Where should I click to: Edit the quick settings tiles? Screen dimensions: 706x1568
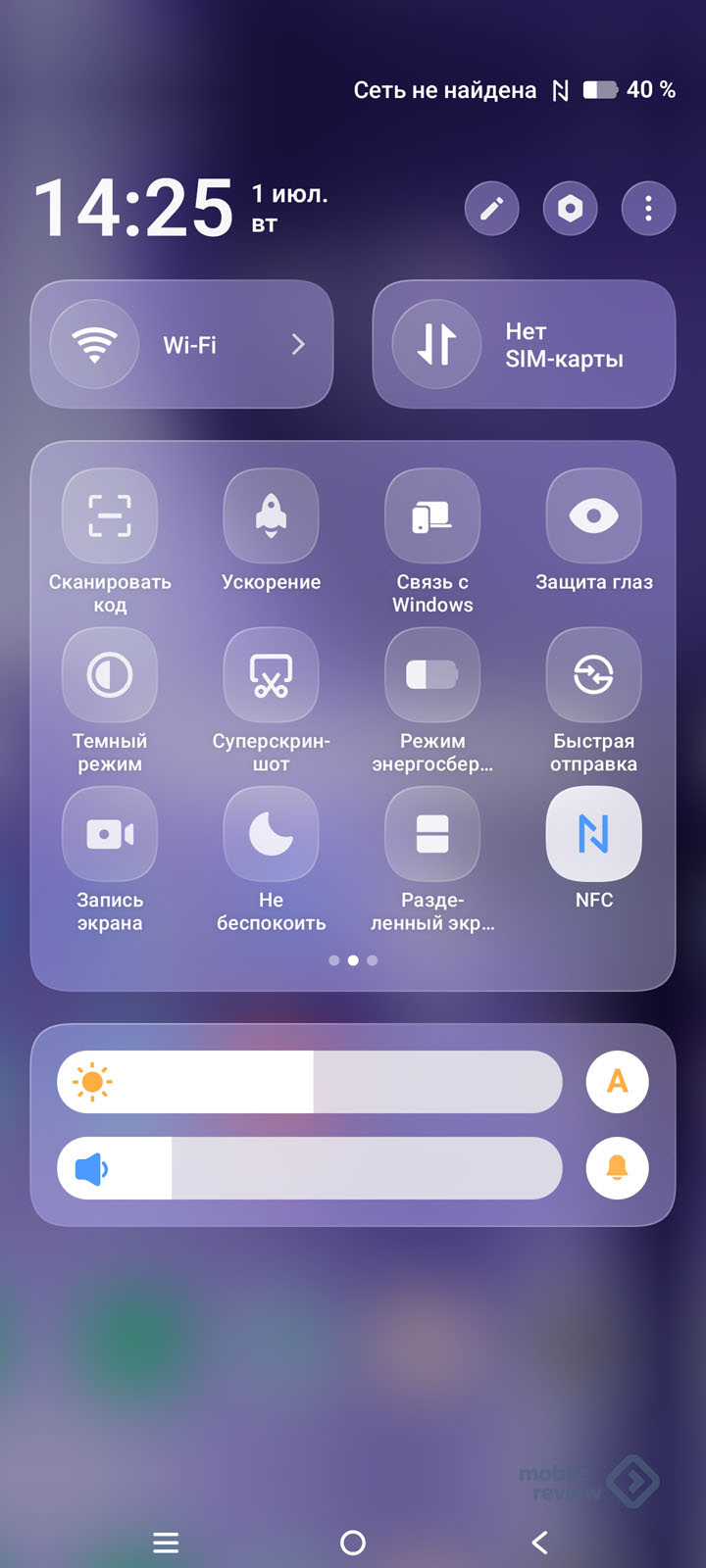click(x=491, y=209)
